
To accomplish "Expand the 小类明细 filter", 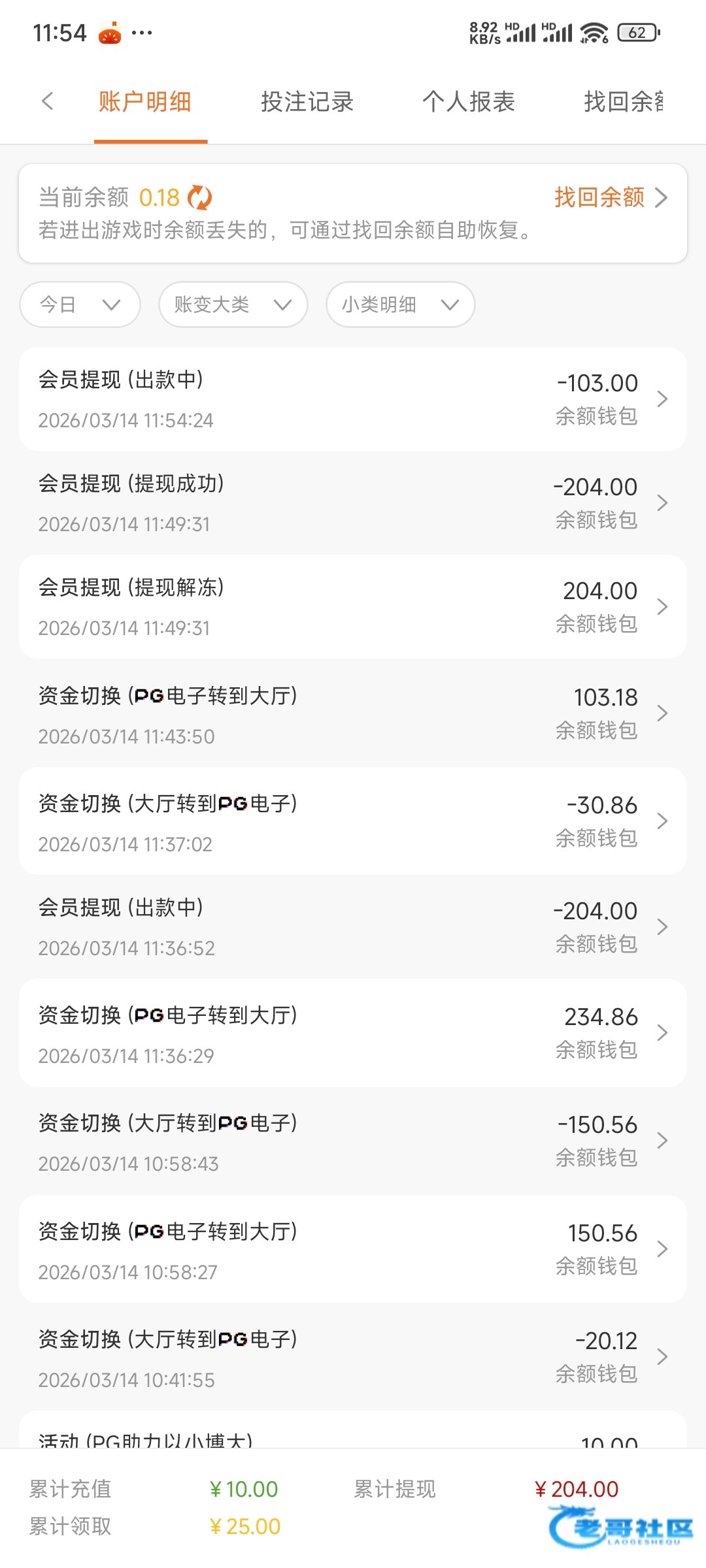I will [x=400, y=304].
